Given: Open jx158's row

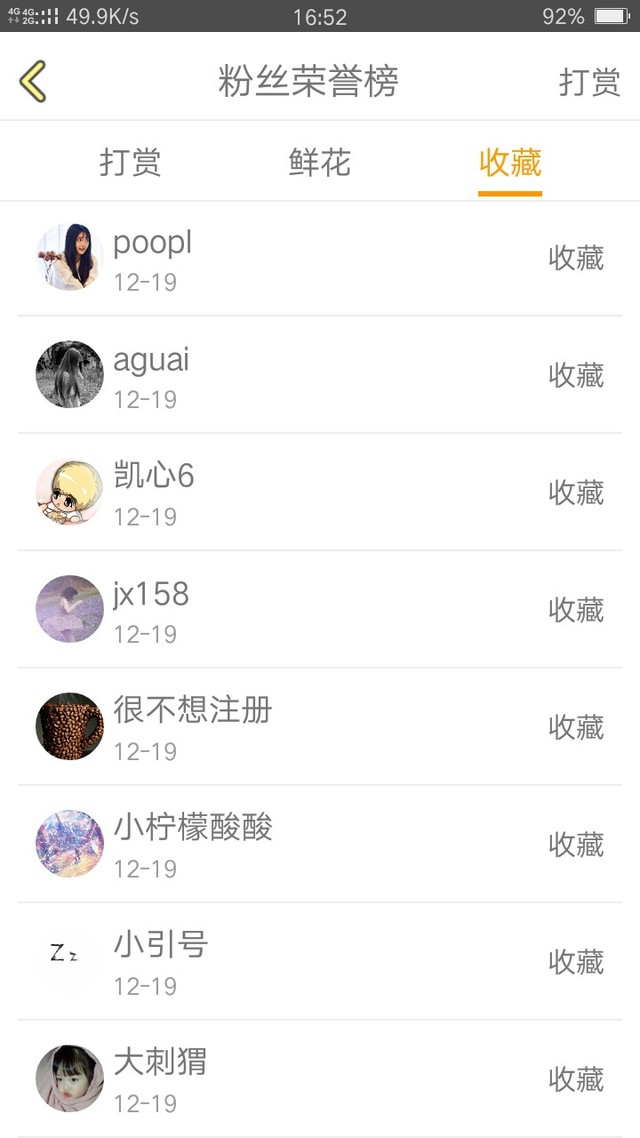Looking at the screenshot, I should pyautogui.click(x=320, y=610).
